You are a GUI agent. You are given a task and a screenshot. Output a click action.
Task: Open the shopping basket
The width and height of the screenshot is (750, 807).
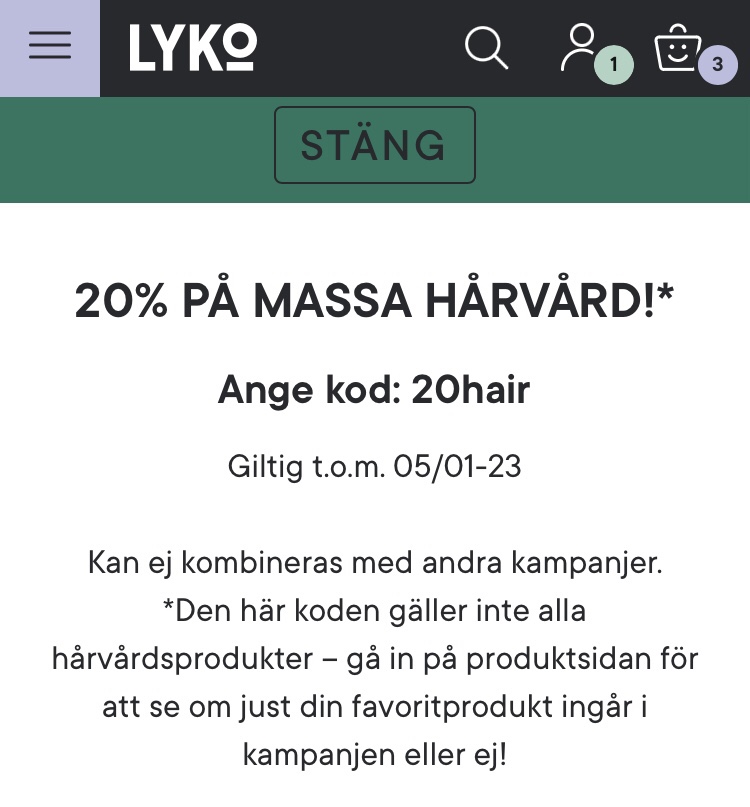677,50
